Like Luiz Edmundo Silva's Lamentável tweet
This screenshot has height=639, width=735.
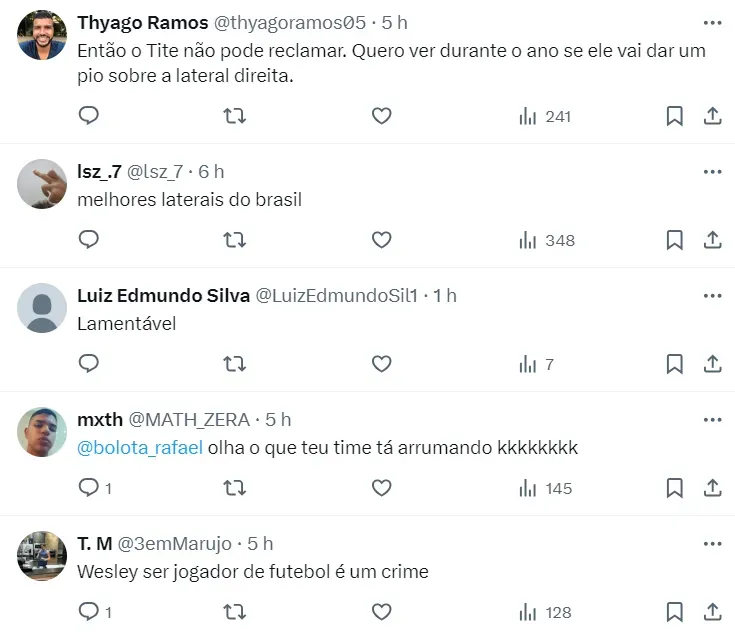click(381, 364)
